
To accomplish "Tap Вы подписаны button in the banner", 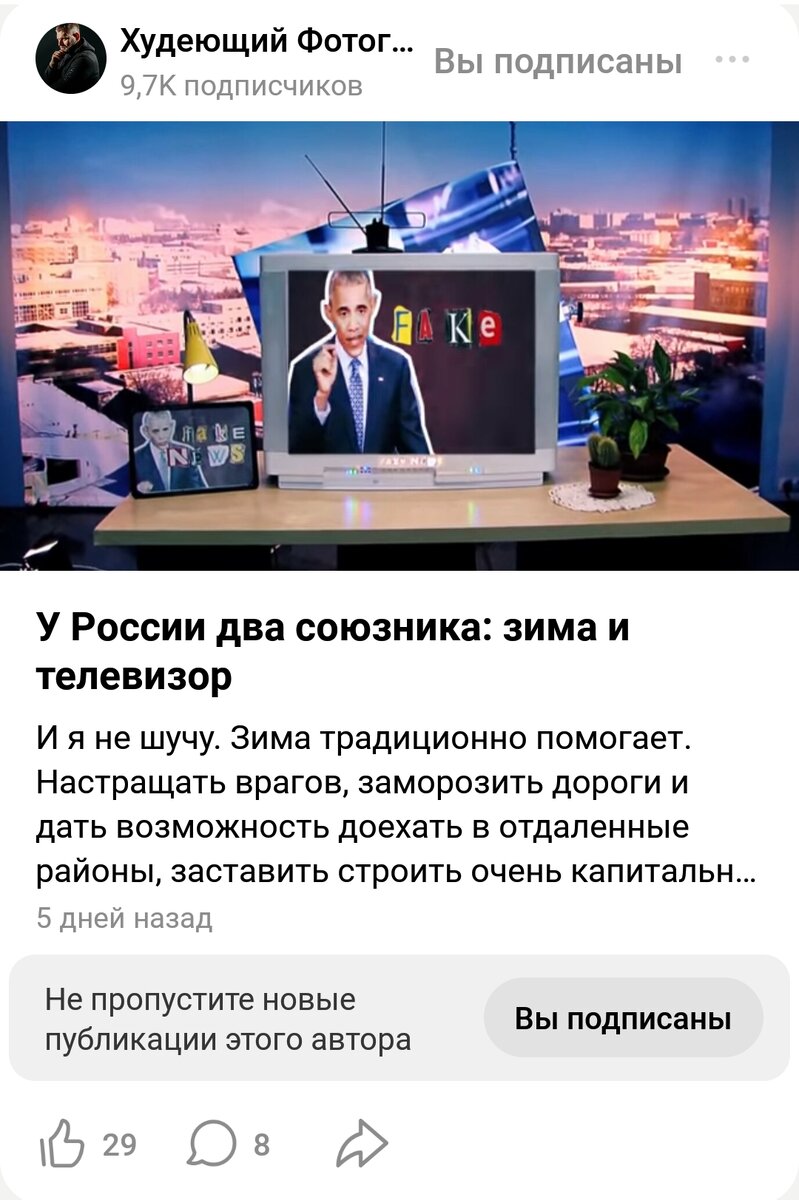I will [623, 1018].
